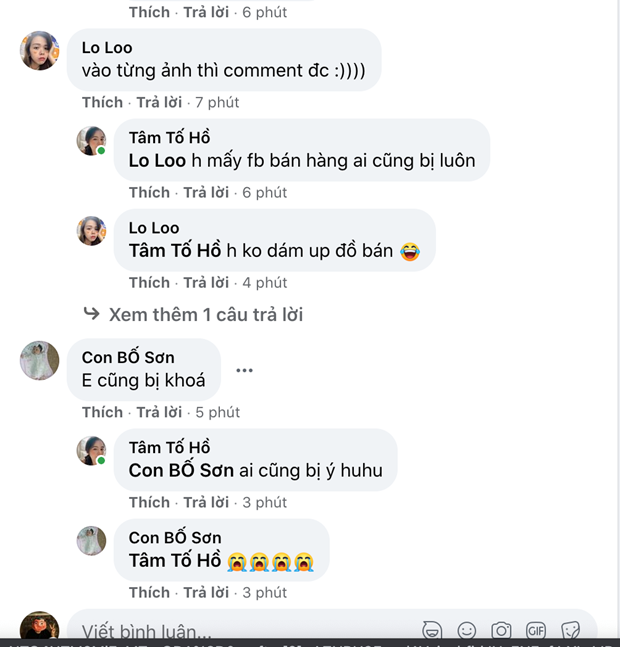Like Lo Loo's 'vào từng ảnh' comment
Image resolution: width=620 pixels, height=647 pixels.
pos(102,102)
